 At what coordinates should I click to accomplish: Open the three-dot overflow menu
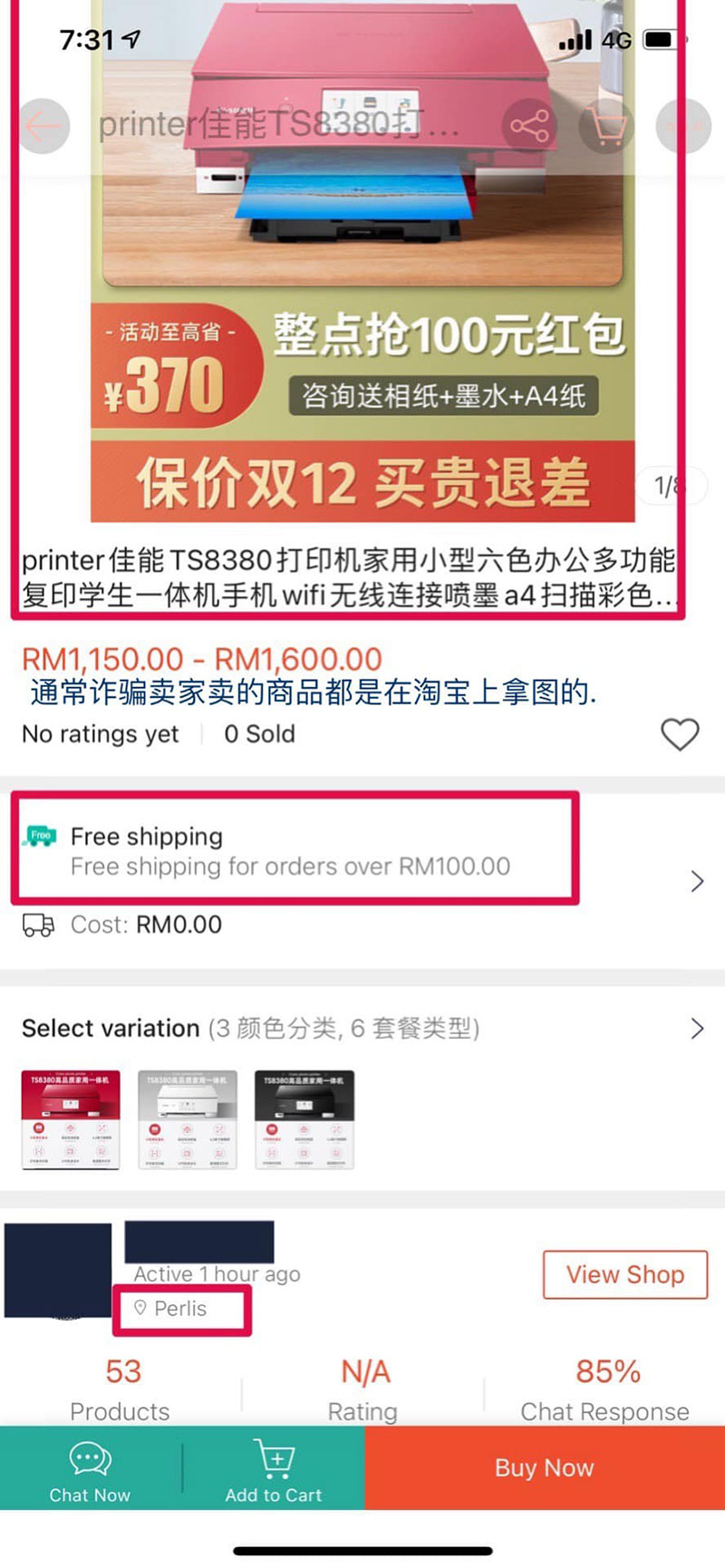(682, 126)
